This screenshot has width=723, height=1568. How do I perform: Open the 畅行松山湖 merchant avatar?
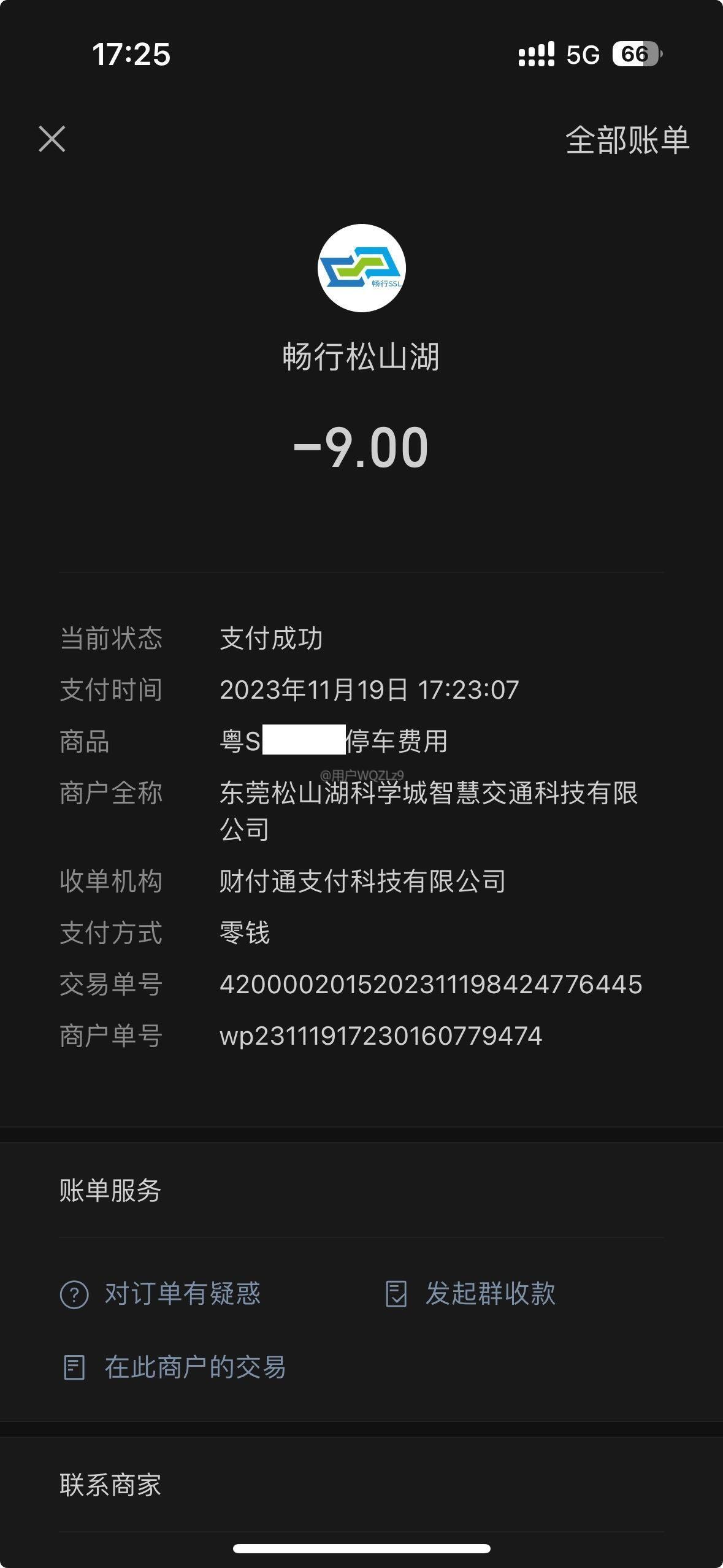(362, 268)
